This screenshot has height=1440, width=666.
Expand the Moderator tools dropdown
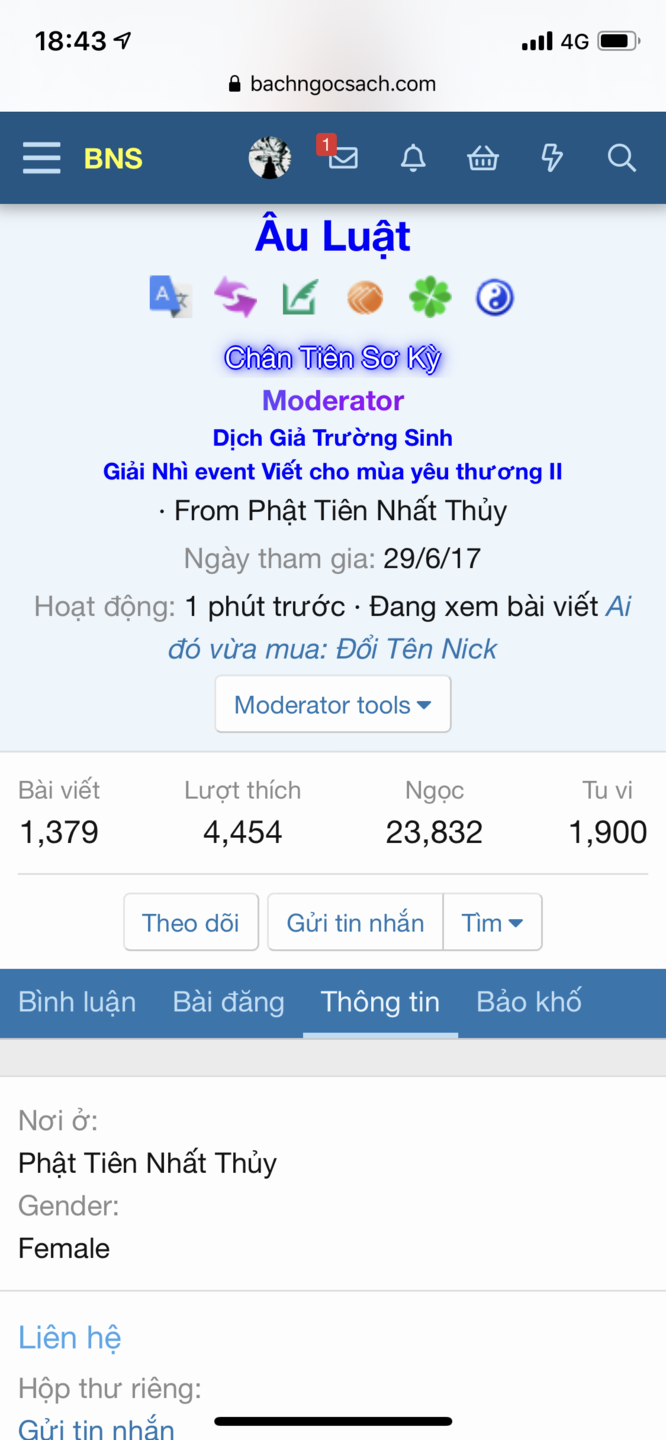pyautogui.click(x=333, y=704)
